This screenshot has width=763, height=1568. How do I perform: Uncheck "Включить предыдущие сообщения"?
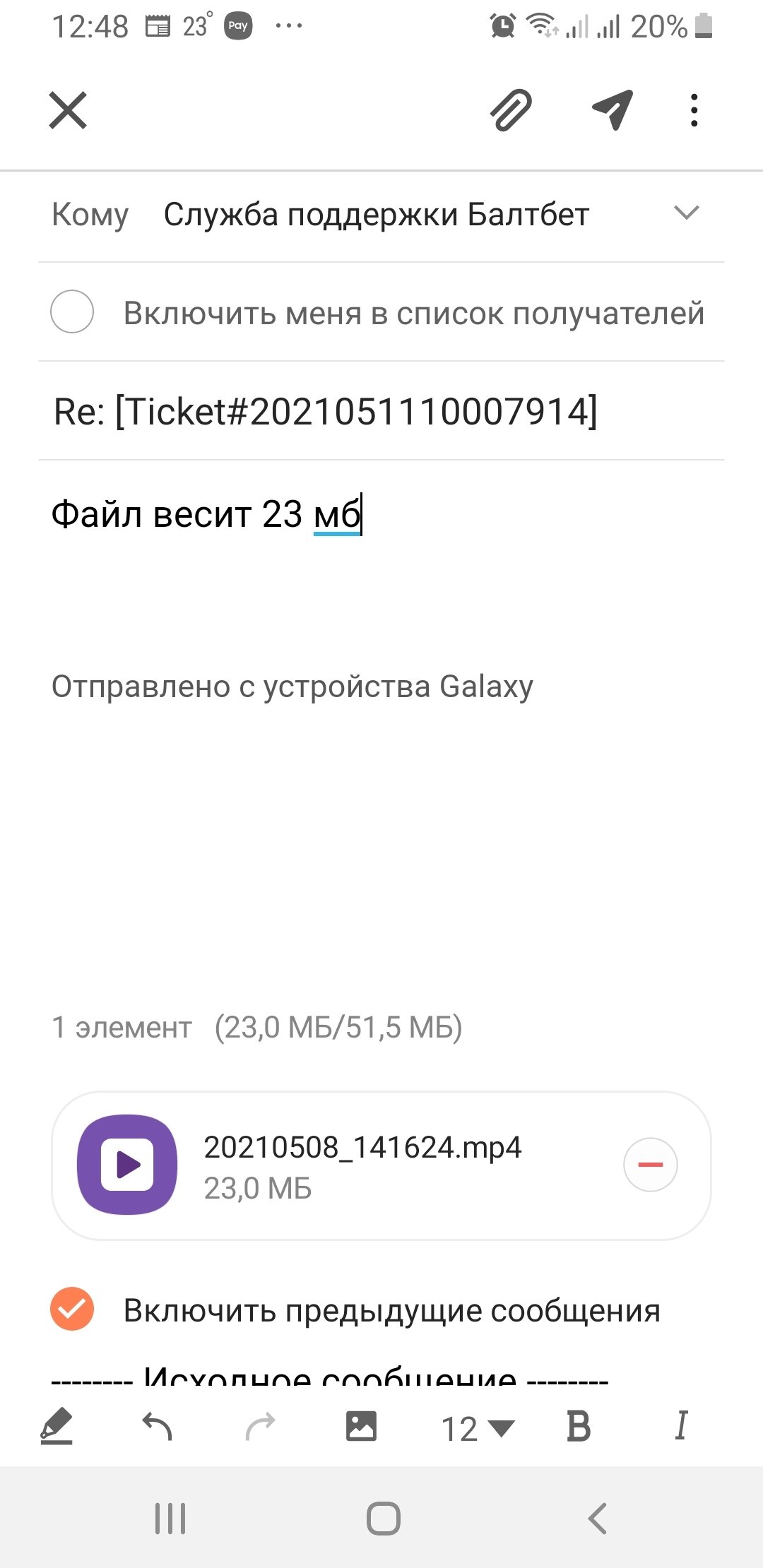click(x=72, y=1309)
